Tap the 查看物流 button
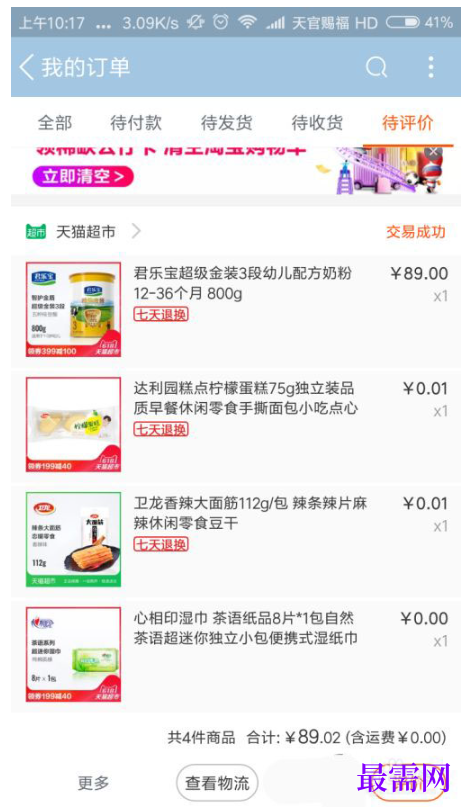This screenshot has height=809, width=469. point(217,783)
